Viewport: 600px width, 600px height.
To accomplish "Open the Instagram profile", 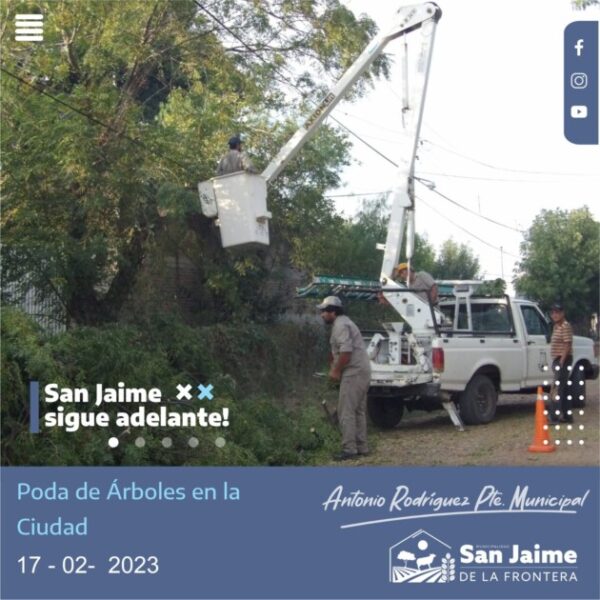I will [579, 81].
